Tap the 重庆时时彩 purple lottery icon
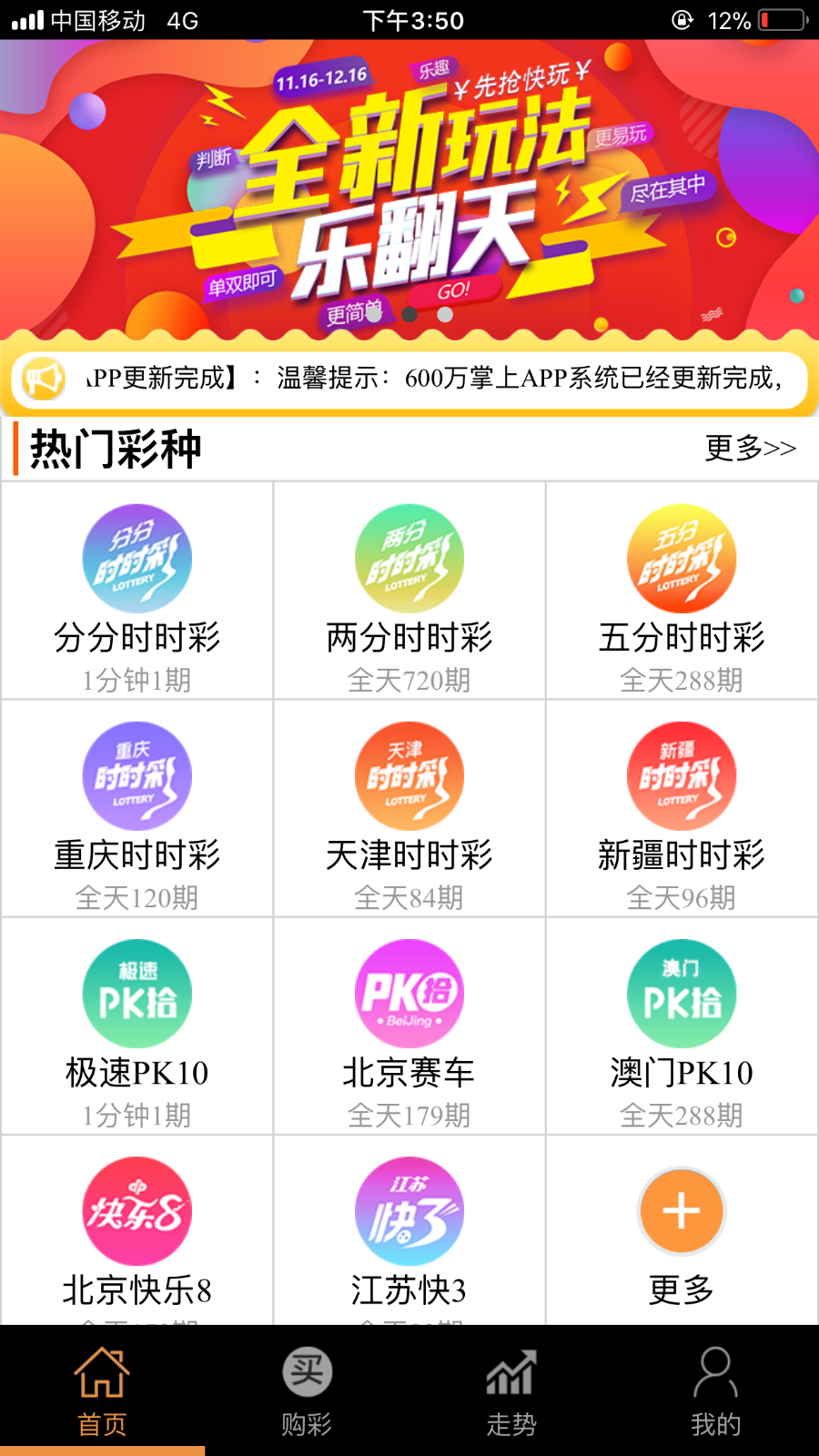 [x=136, y=776]
